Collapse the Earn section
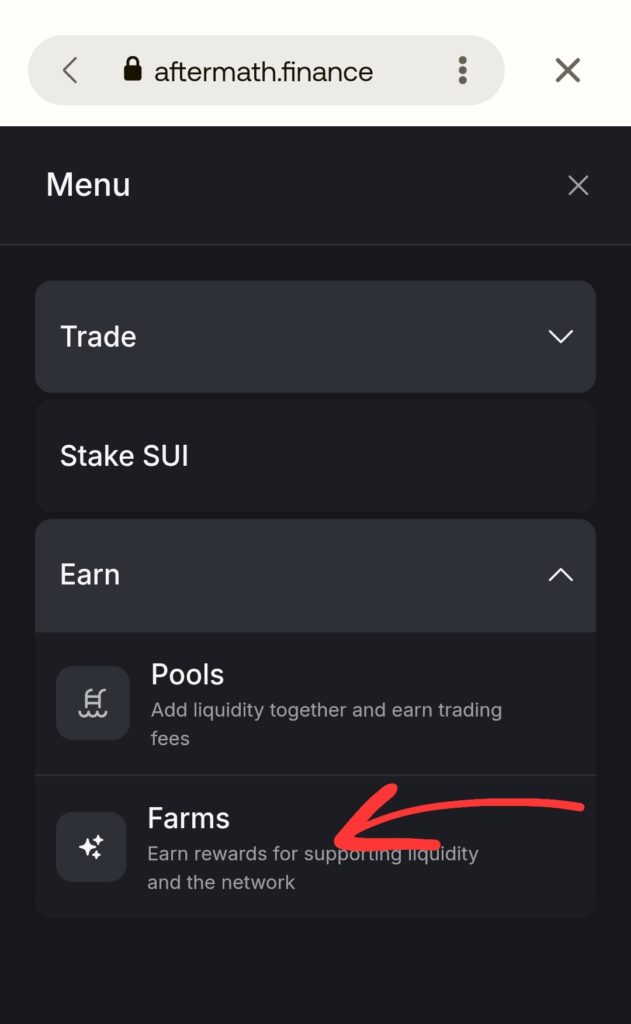This screenshot has height=1024, width=631. (315, 575)
